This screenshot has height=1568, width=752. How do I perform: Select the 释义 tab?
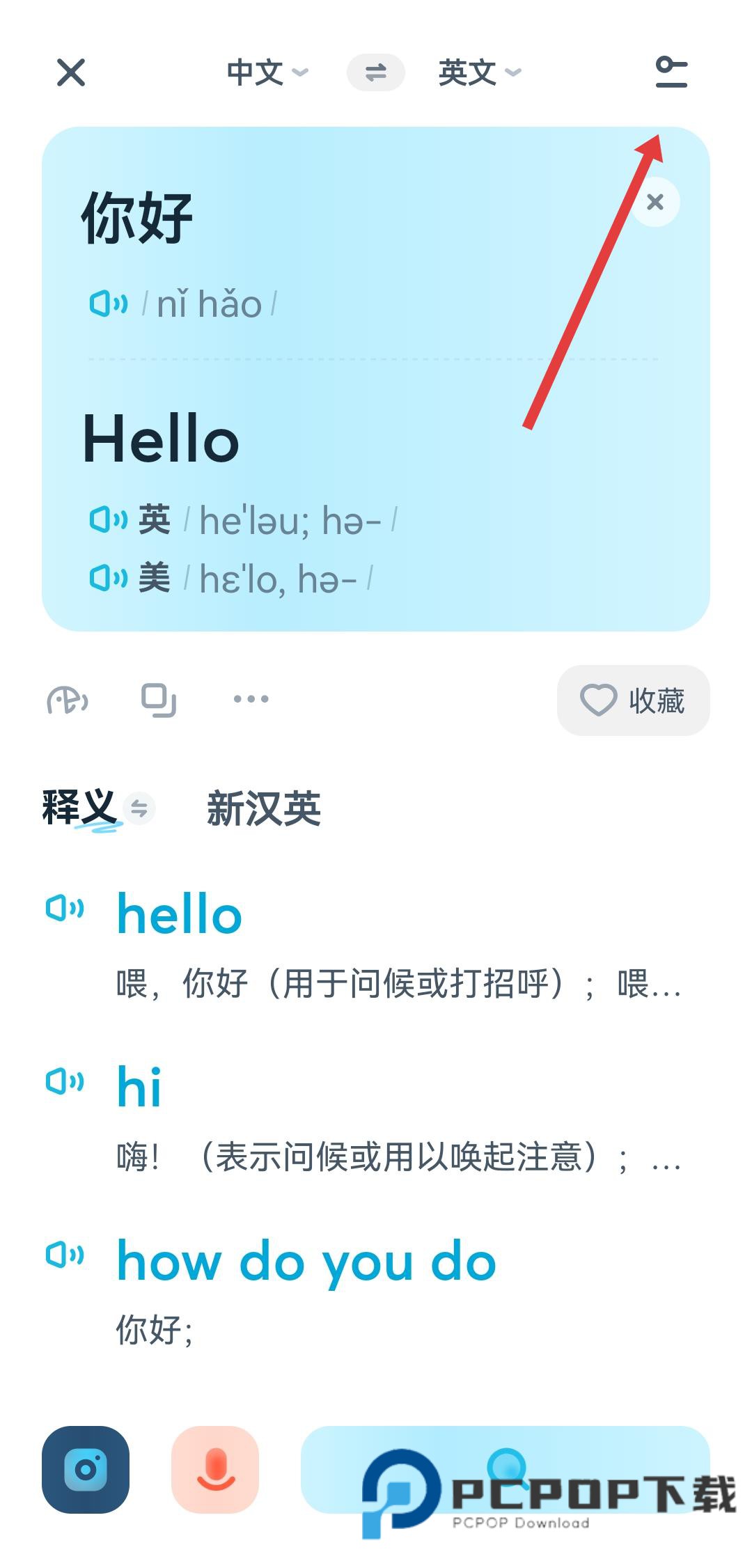pos(79,808)
